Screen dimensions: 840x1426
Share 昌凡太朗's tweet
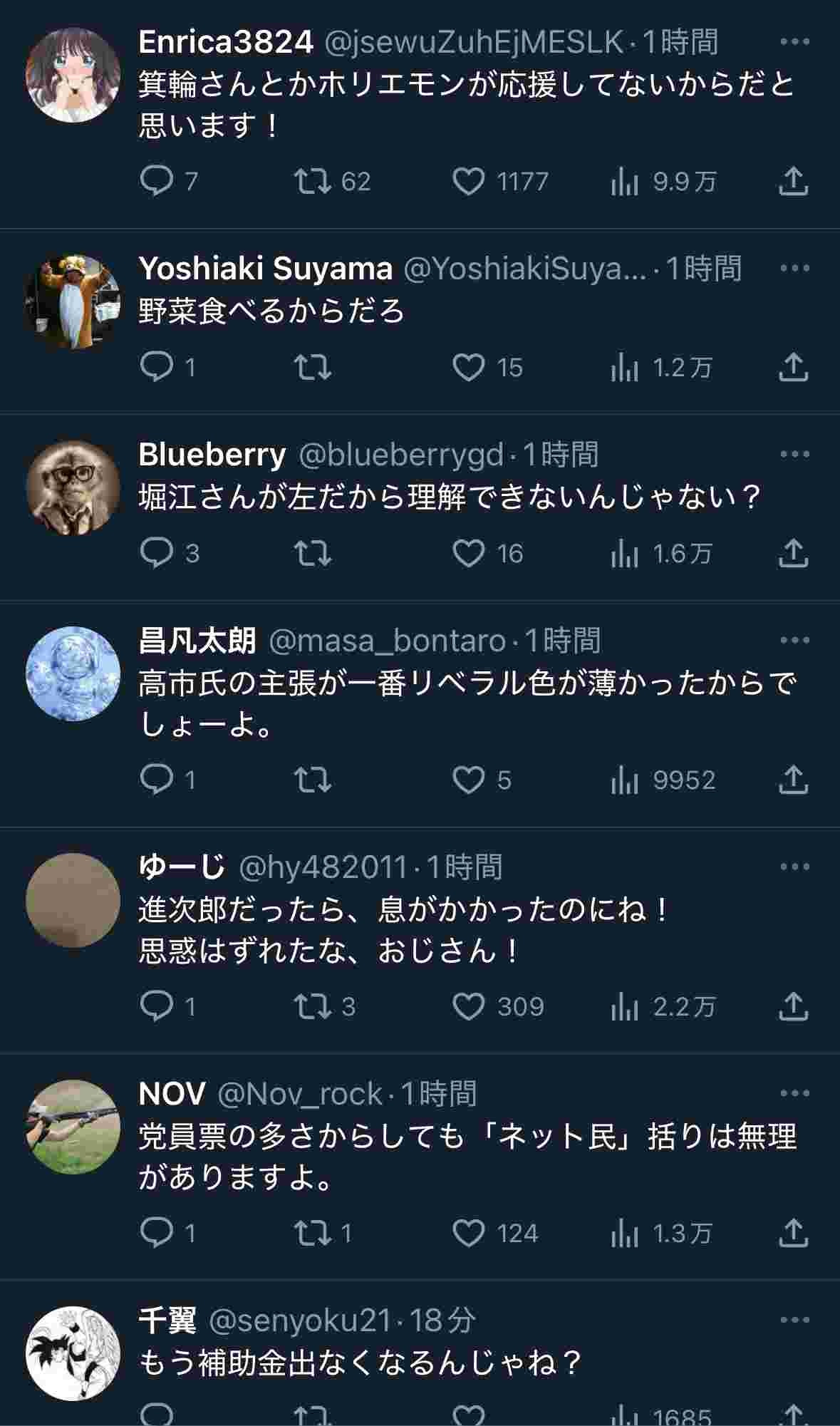[x=792, y=780]
